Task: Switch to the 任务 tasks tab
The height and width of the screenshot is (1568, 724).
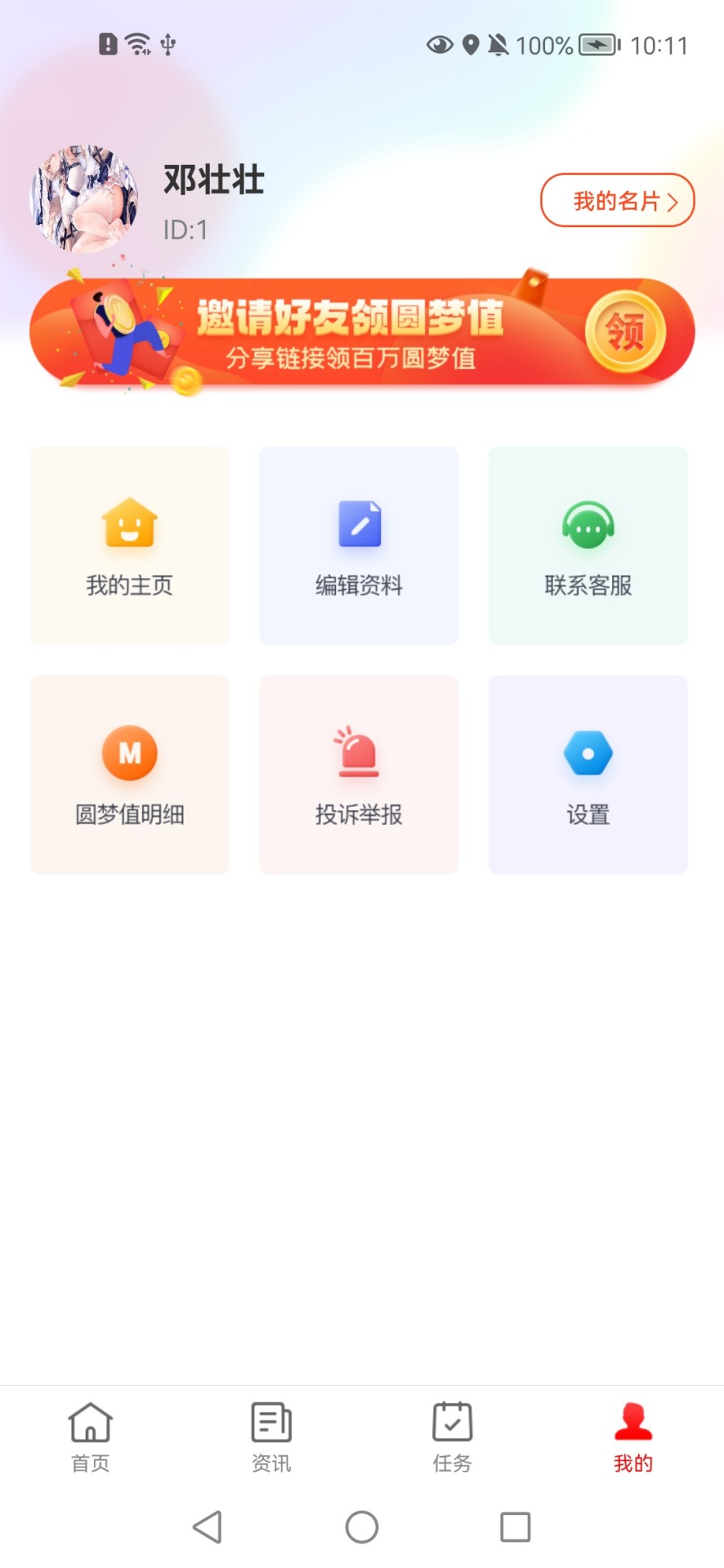Action: (x=452, y=1437)
